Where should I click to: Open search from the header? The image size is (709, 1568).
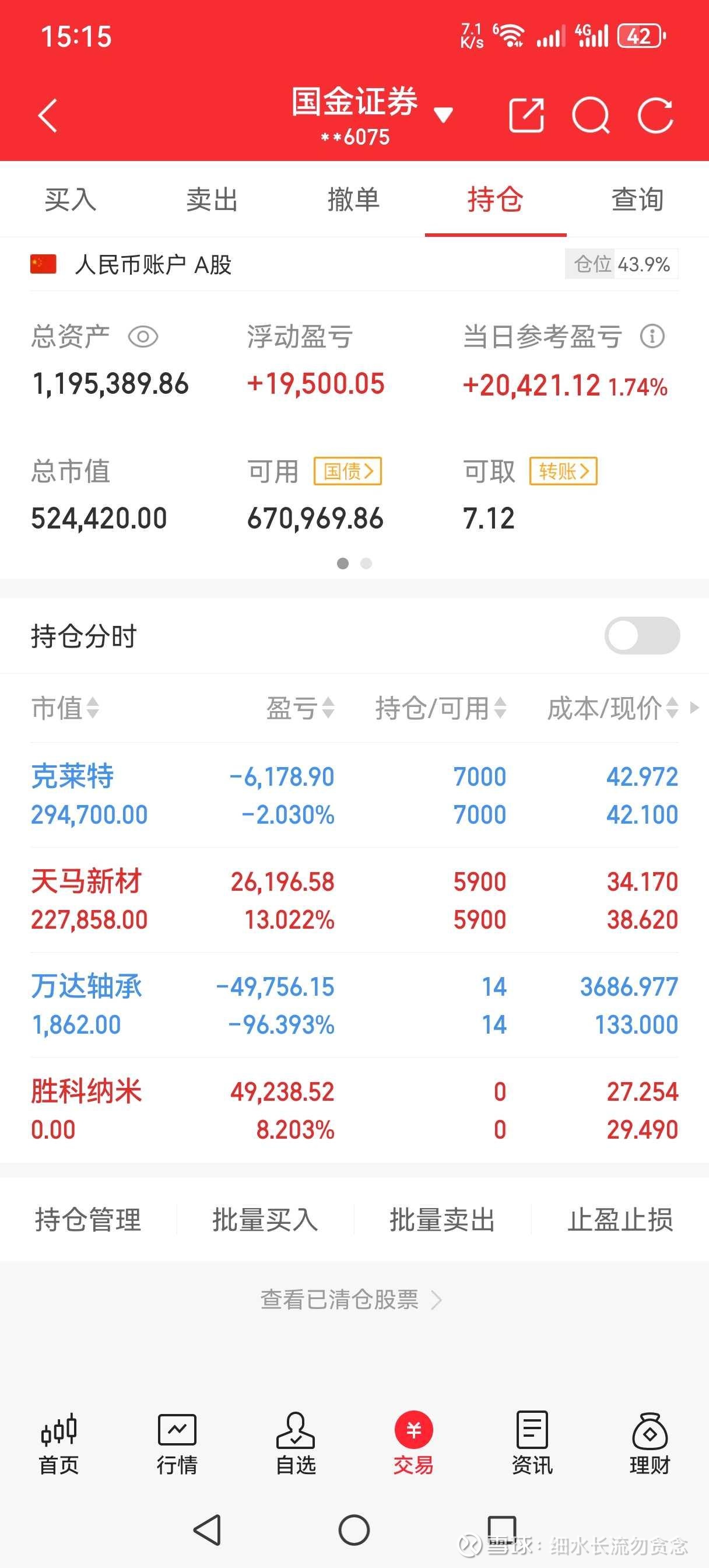(x=591, y=115)
